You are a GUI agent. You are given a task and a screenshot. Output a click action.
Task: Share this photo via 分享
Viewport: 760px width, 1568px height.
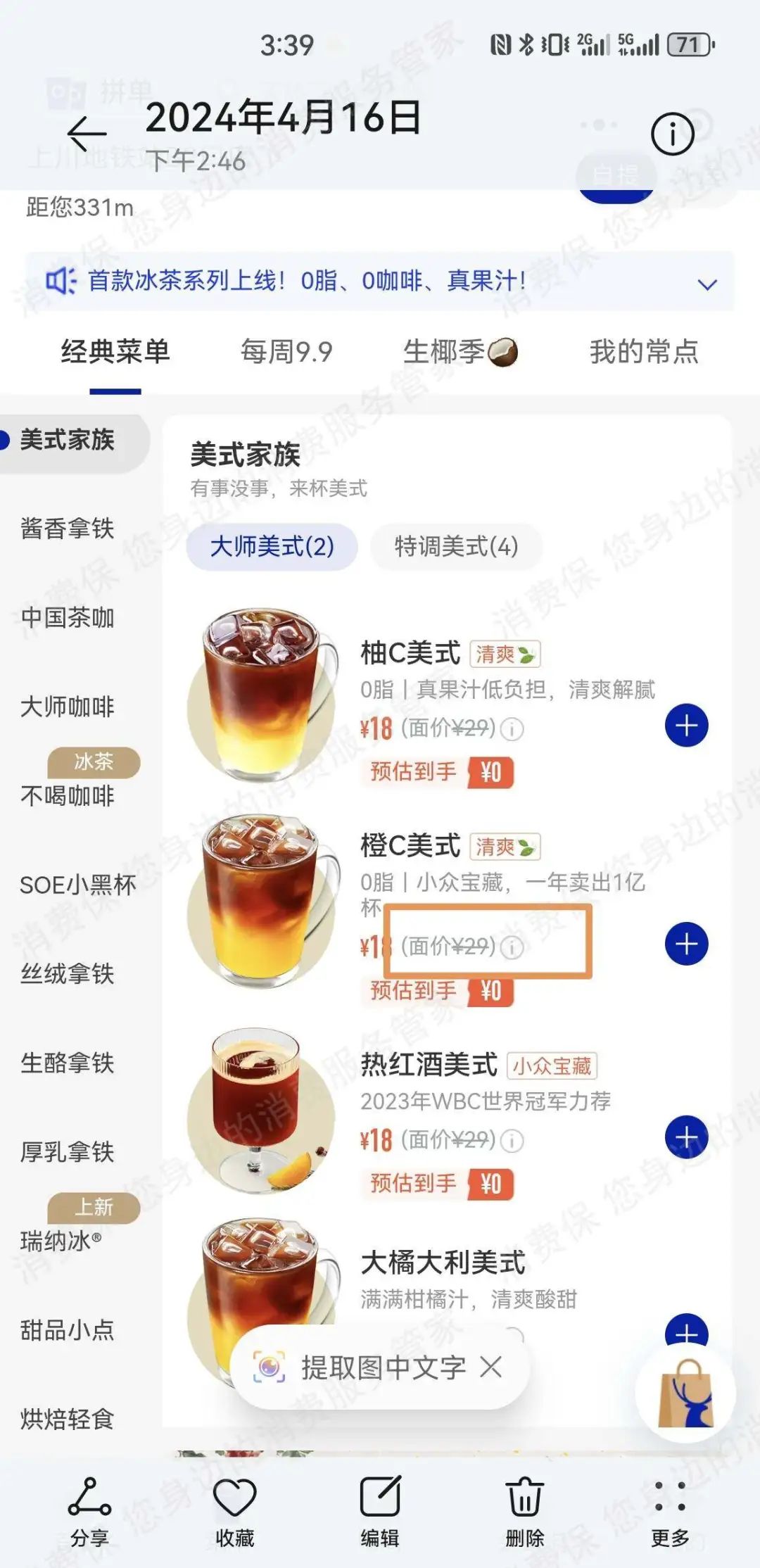(x=89, y=1512)
